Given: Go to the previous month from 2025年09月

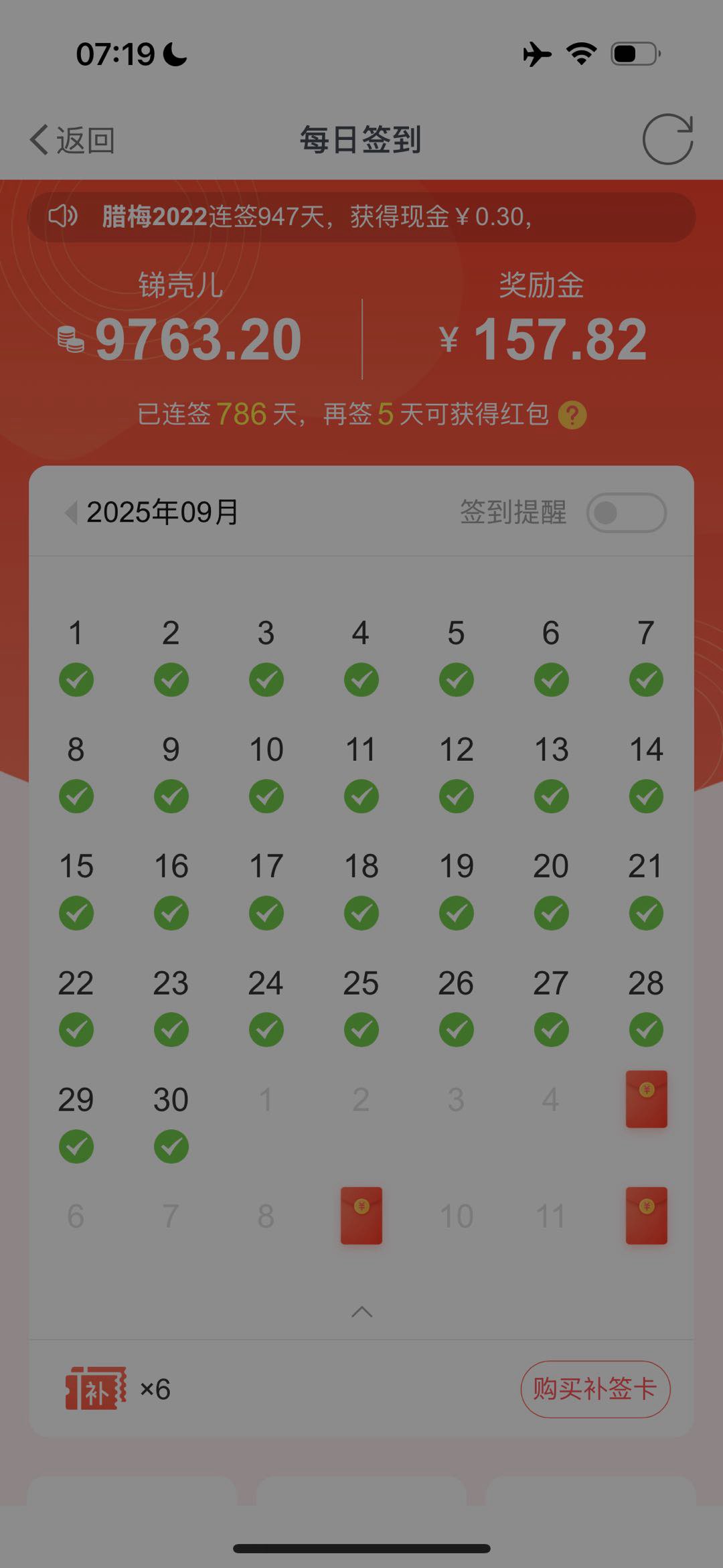Looking at the screenshot, I should (71, 512).
